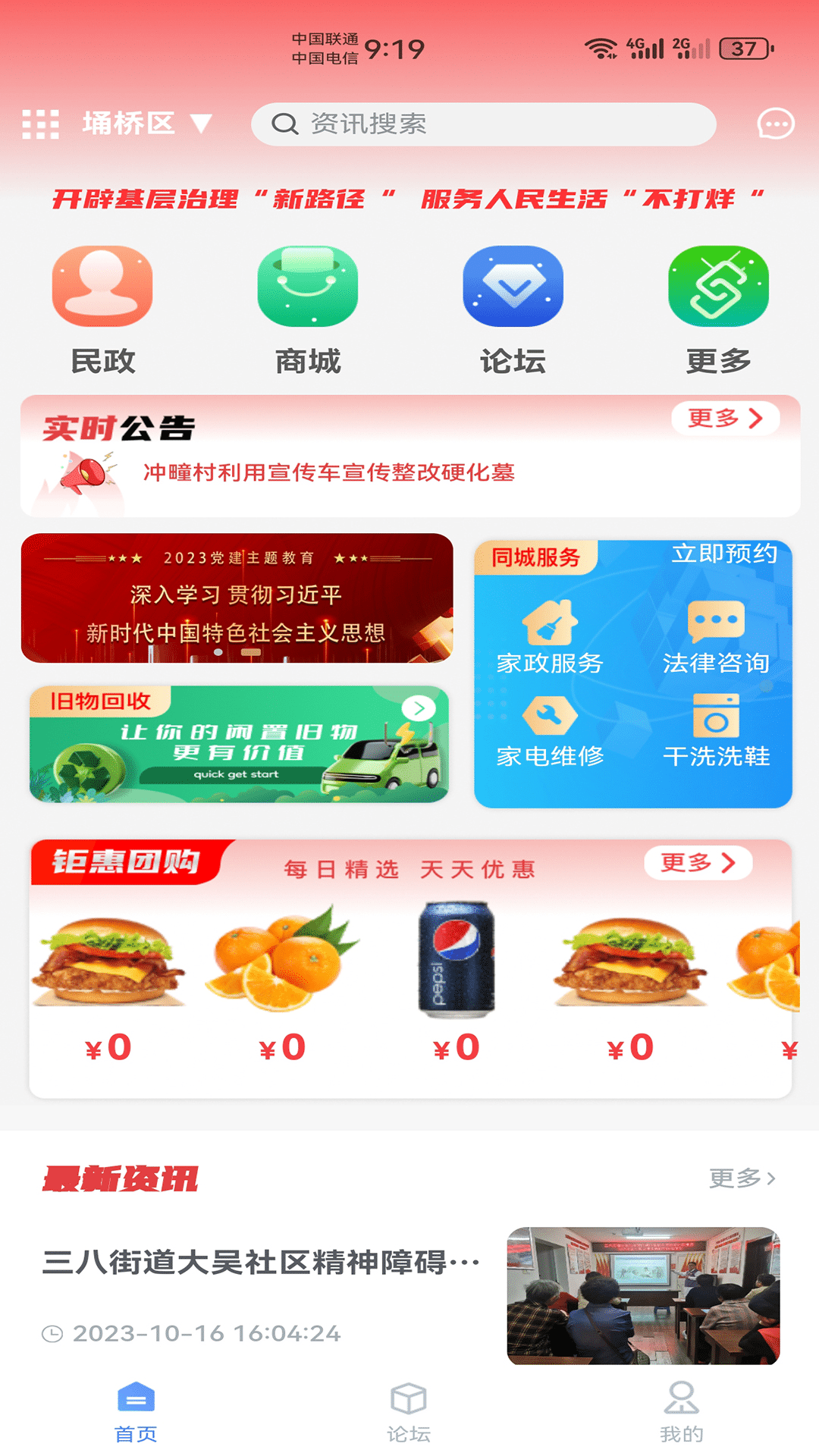Open the 旧物回收 recycling banner
Screen dimensions: 819x1456
[239, 745]
